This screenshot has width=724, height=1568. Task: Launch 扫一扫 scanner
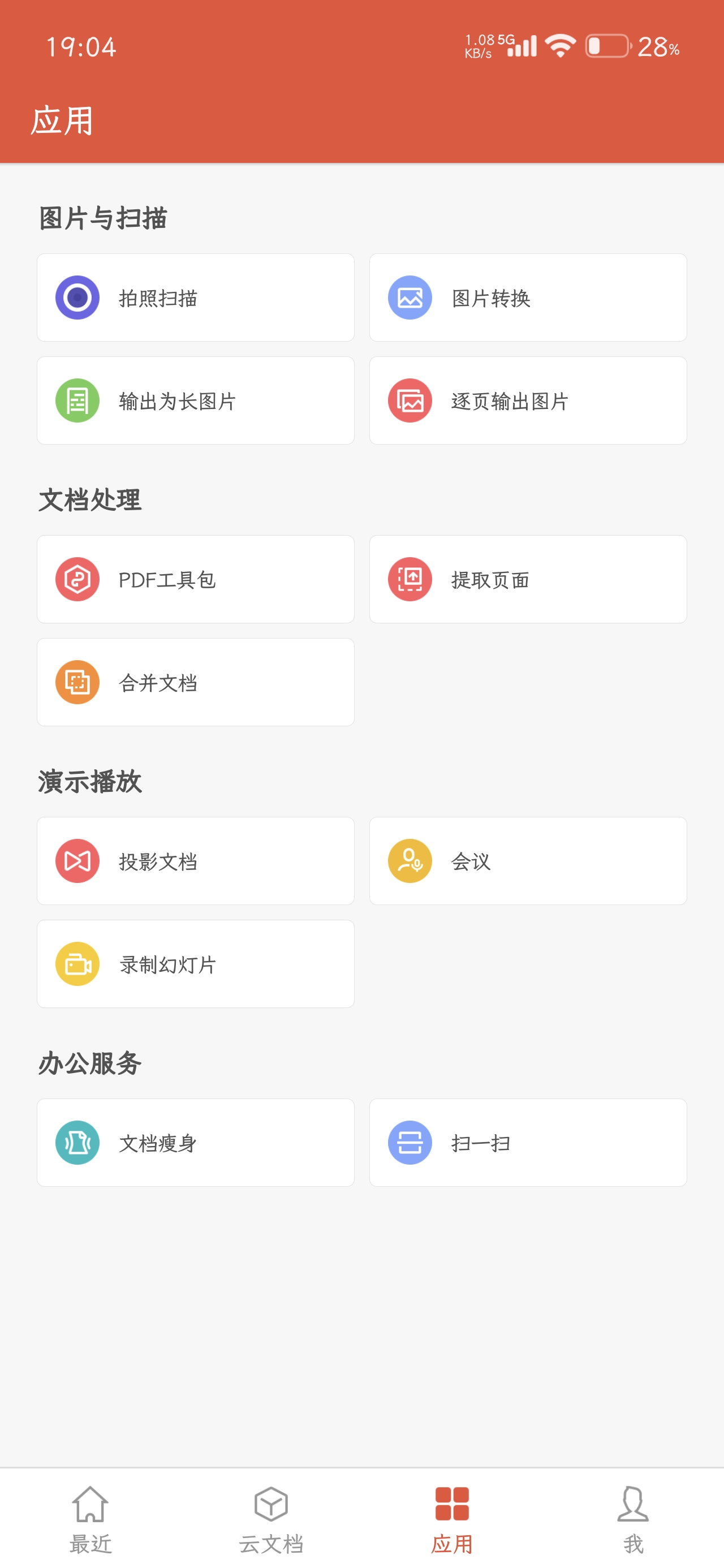point(527,1143)
